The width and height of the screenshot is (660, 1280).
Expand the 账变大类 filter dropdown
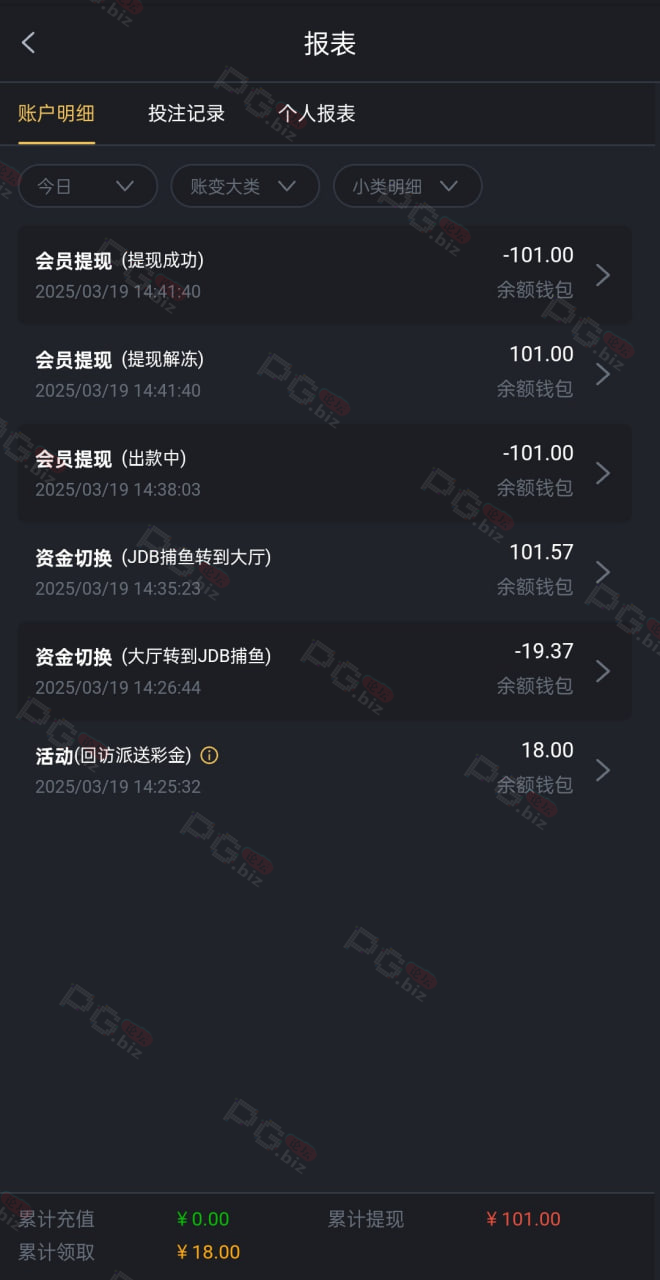245,186
